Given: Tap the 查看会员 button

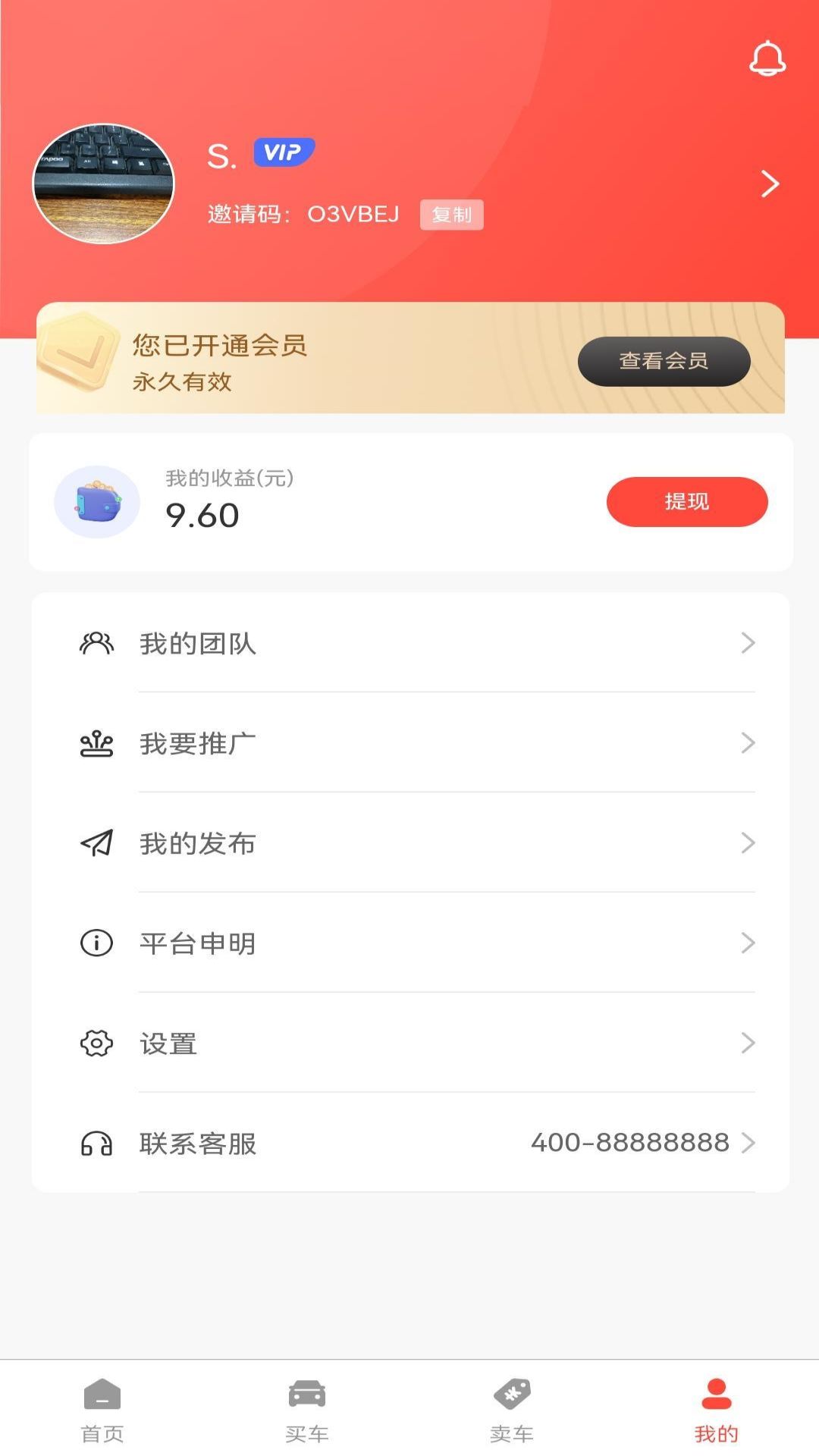Looking at the screenshot, I should point(664,361).
